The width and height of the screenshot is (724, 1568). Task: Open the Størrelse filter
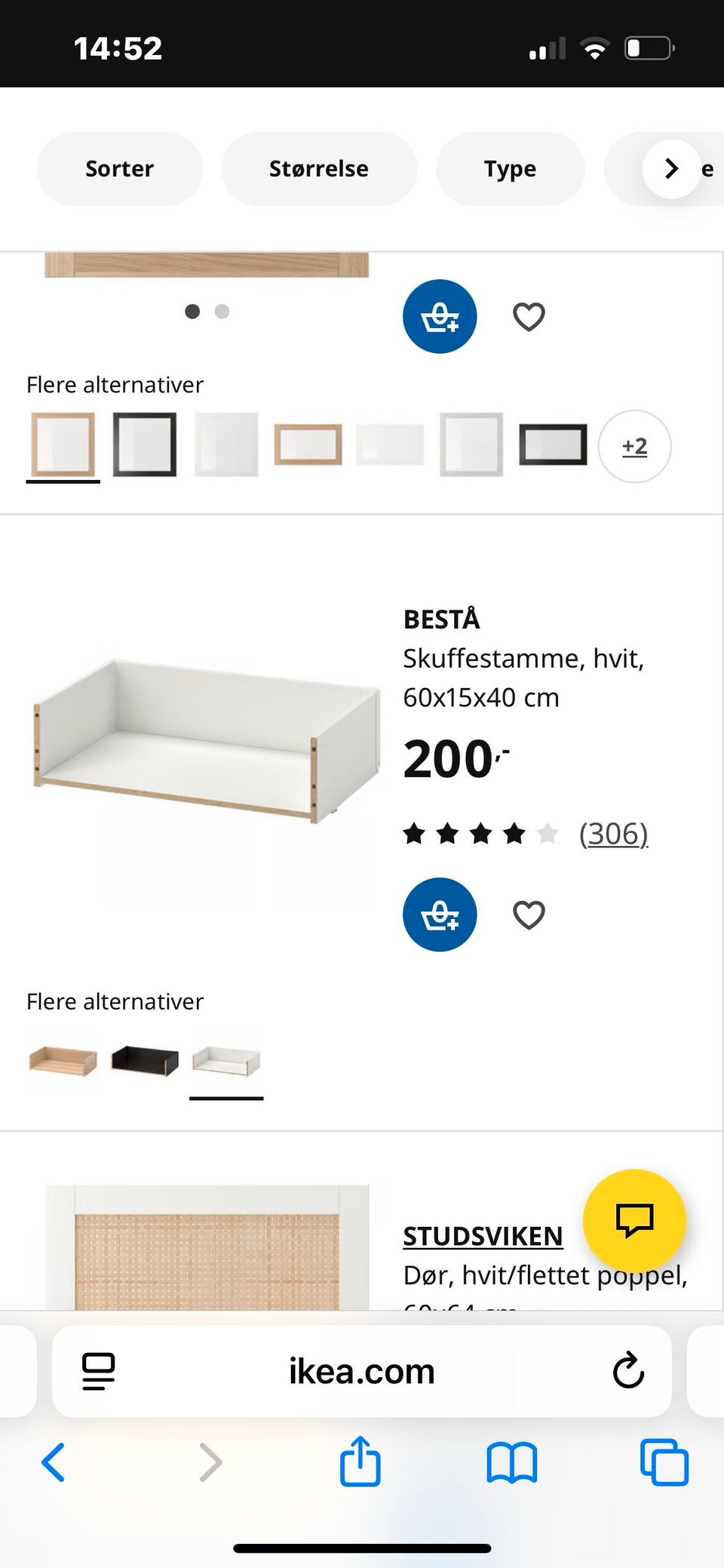[319, 169]
